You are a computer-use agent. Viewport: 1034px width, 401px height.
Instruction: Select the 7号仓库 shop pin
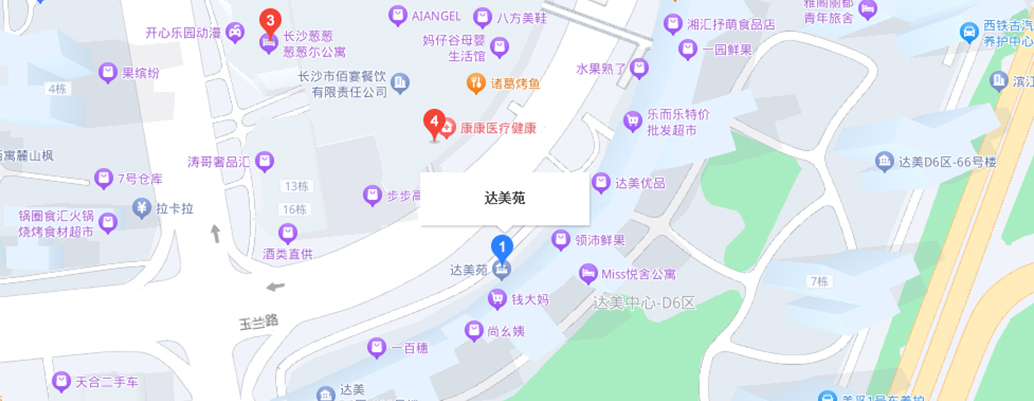tap(103, 179)
